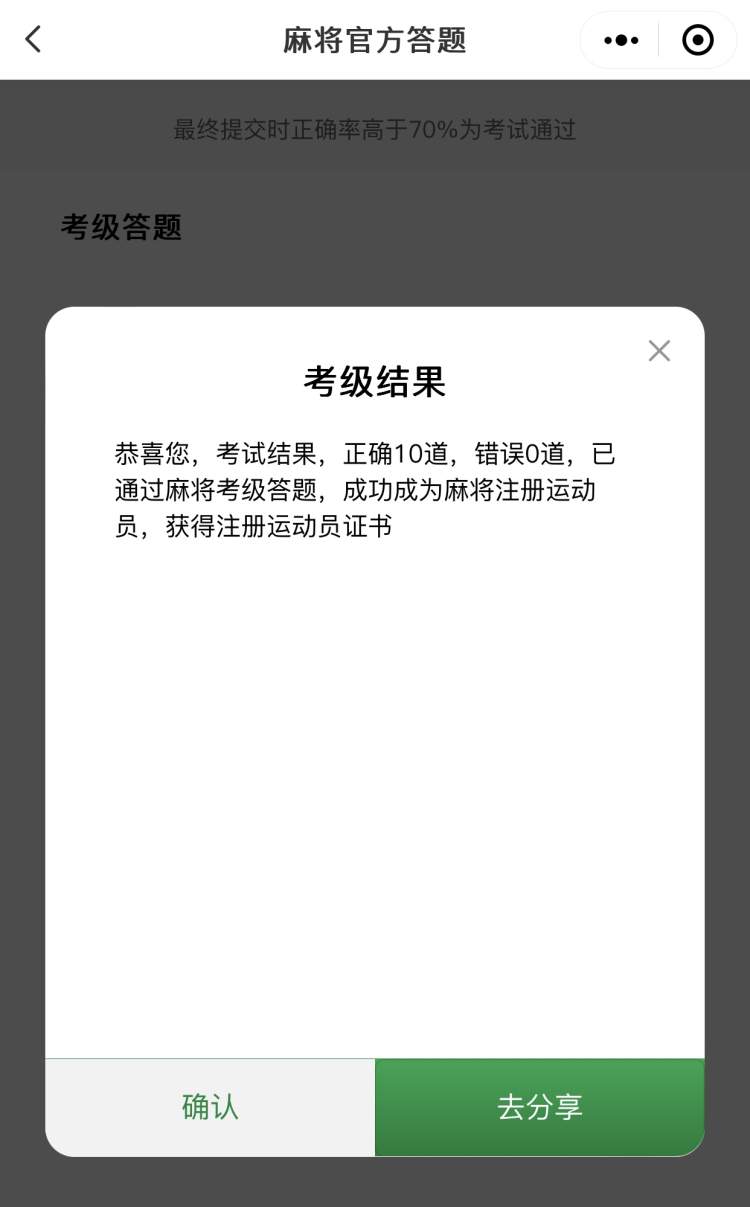This screenshot has width=750, height=1207.
Task: Go back with the top-left arrow
Action: click(x=34, y=40)
